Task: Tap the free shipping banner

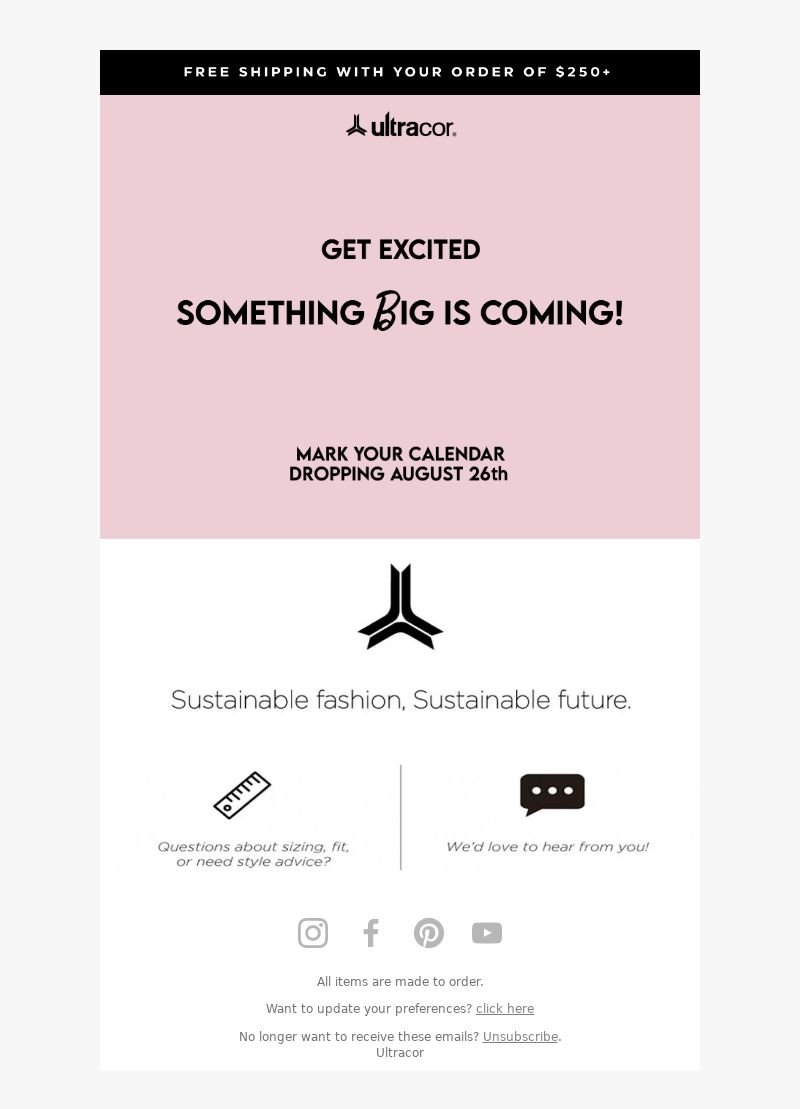Action: coord(400,72)
